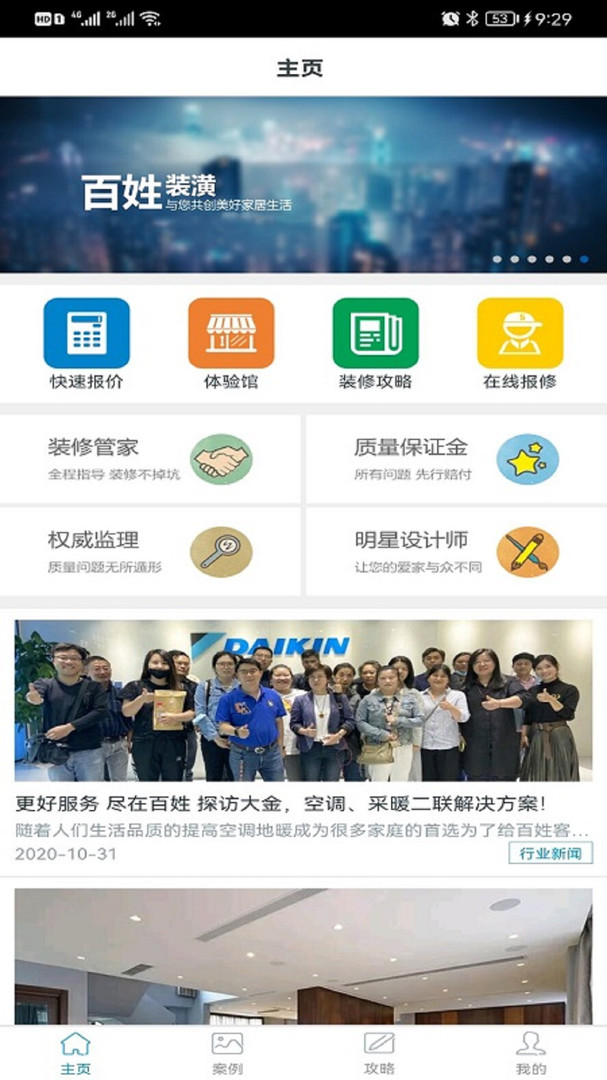Open the 权威监理 card
Image resolution: width=607 pixels, height=1080 pixels.
click(150, 551)
